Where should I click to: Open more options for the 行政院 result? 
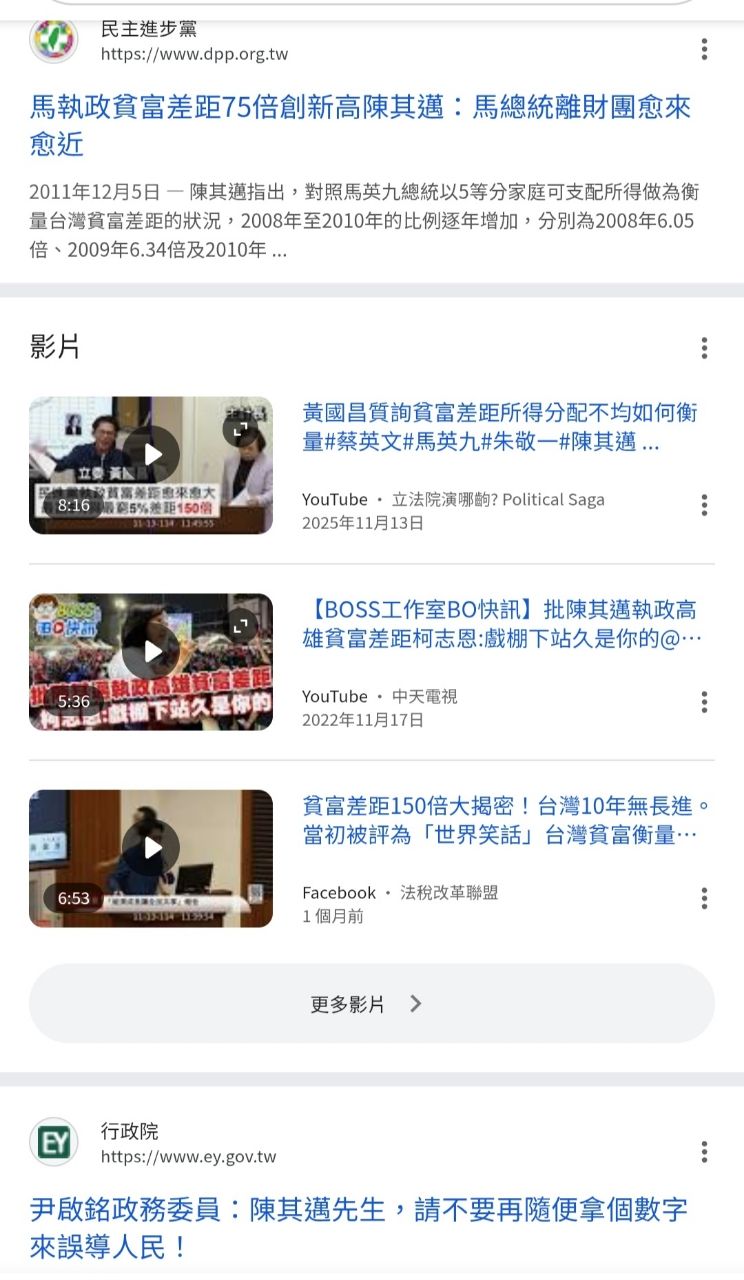[704, 1152]
